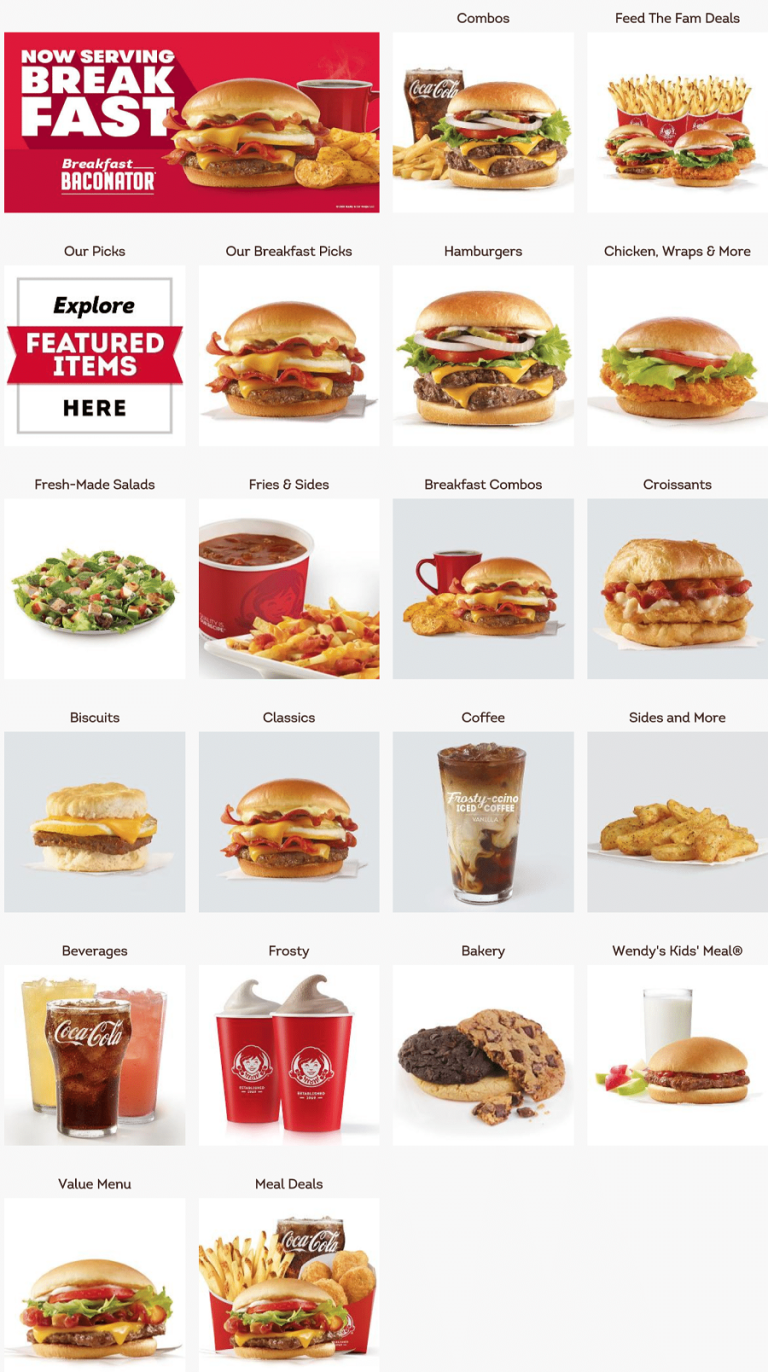This screenshot has width=768, height=1372.
Task: Open the Breakfast Baconator banner
Action: 191,122
